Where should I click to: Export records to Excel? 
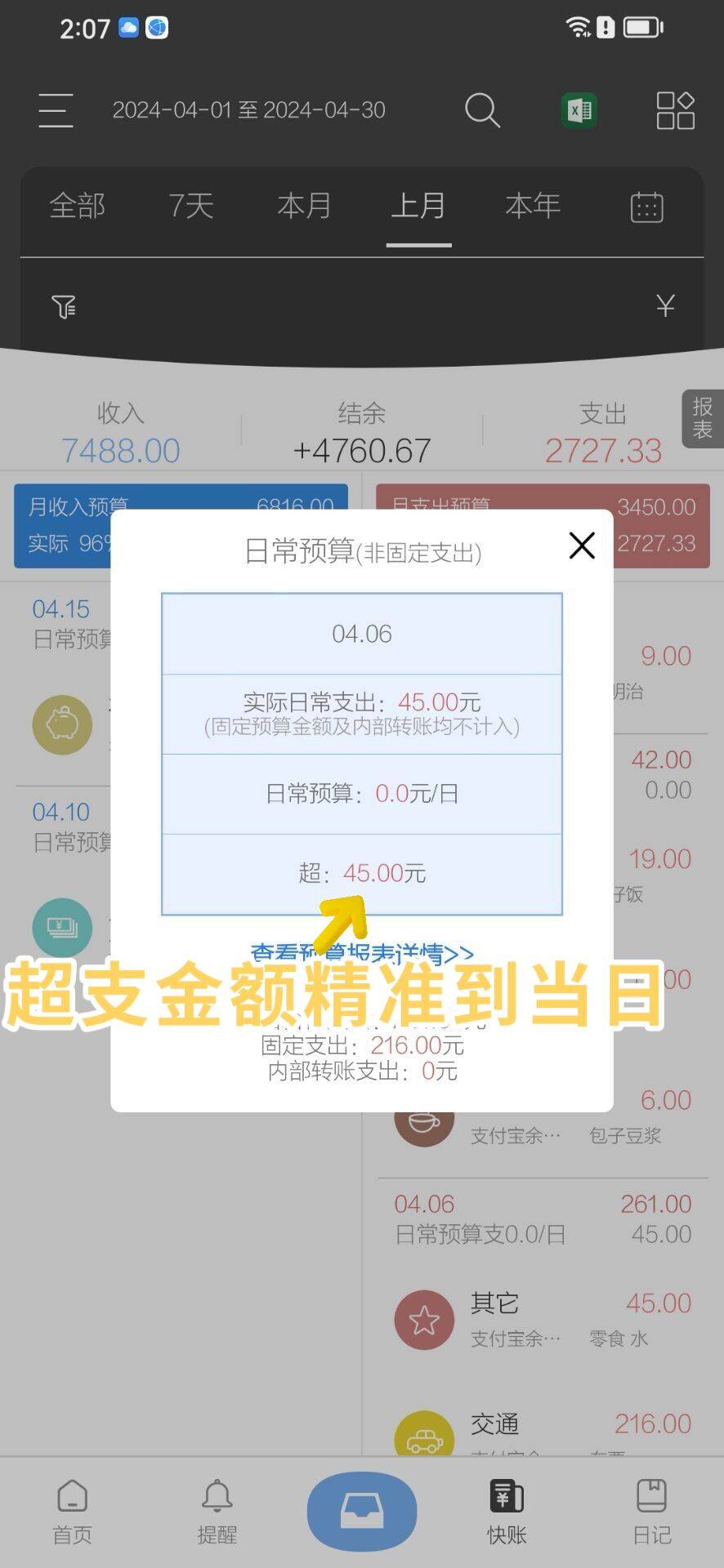pyautogui.click(x=579, y=110)
